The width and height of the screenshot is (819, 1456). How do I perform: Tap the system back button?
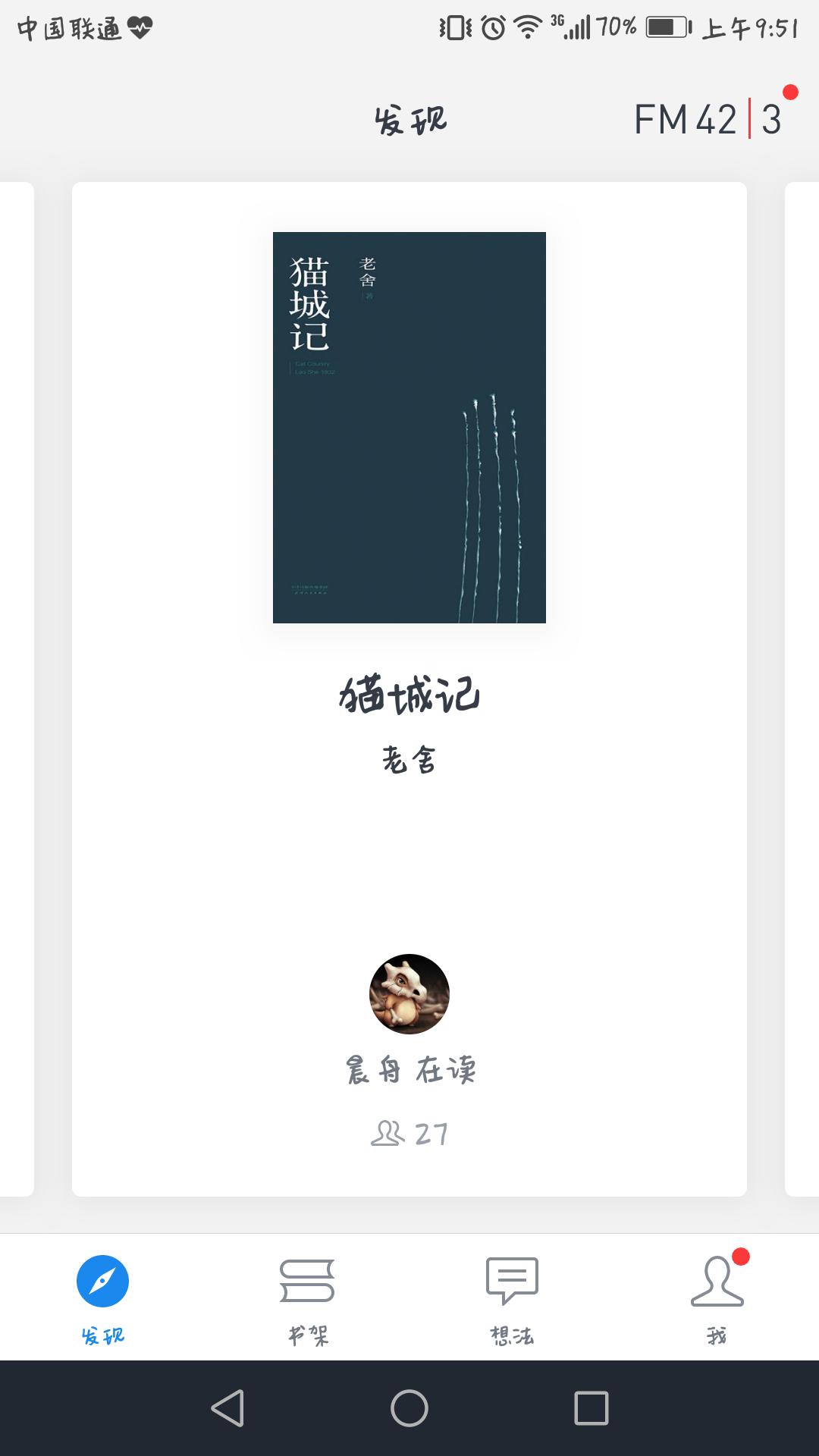coord(227,1408)
